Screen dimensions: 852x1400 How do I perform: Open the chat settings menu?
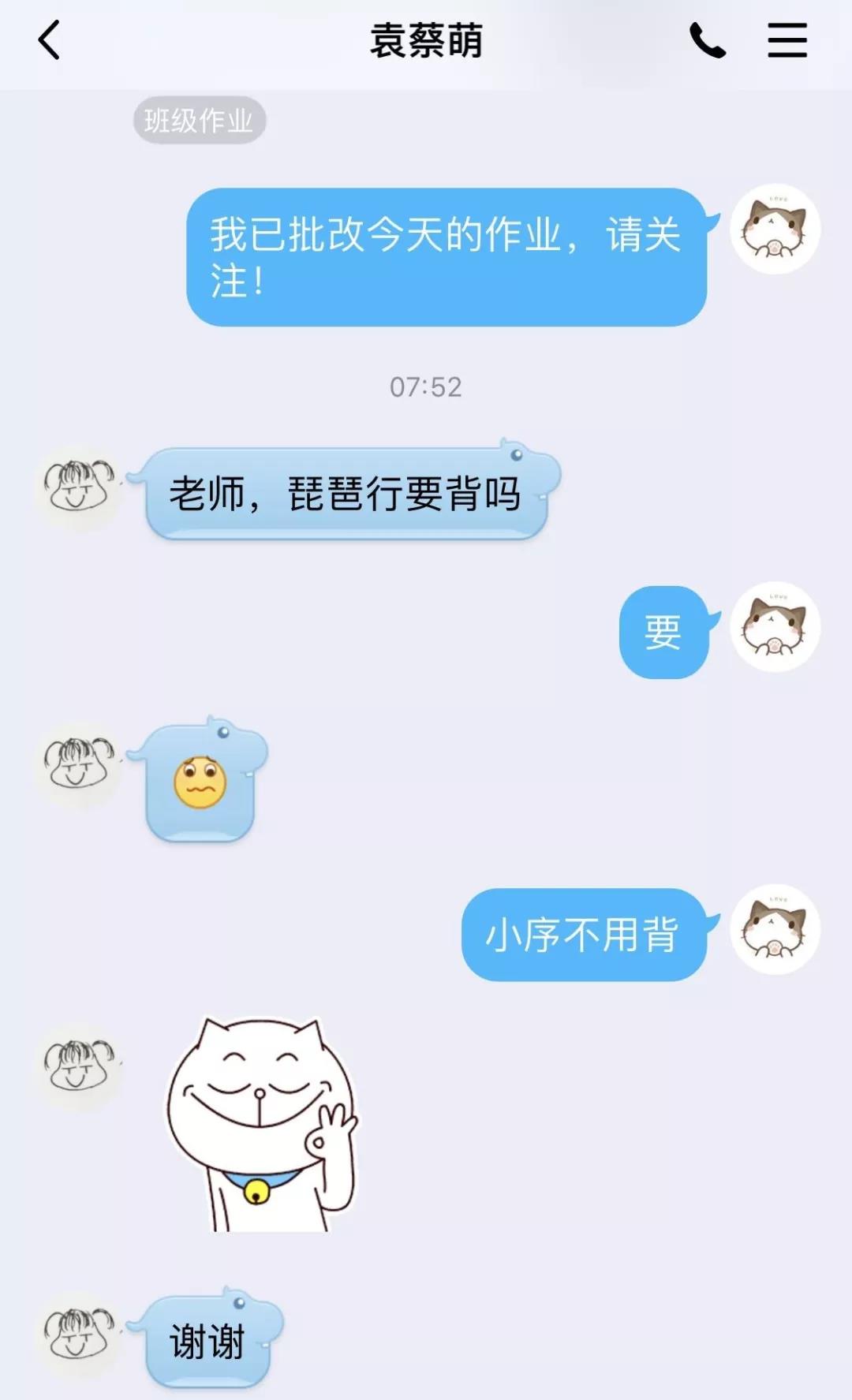(787, 40)
